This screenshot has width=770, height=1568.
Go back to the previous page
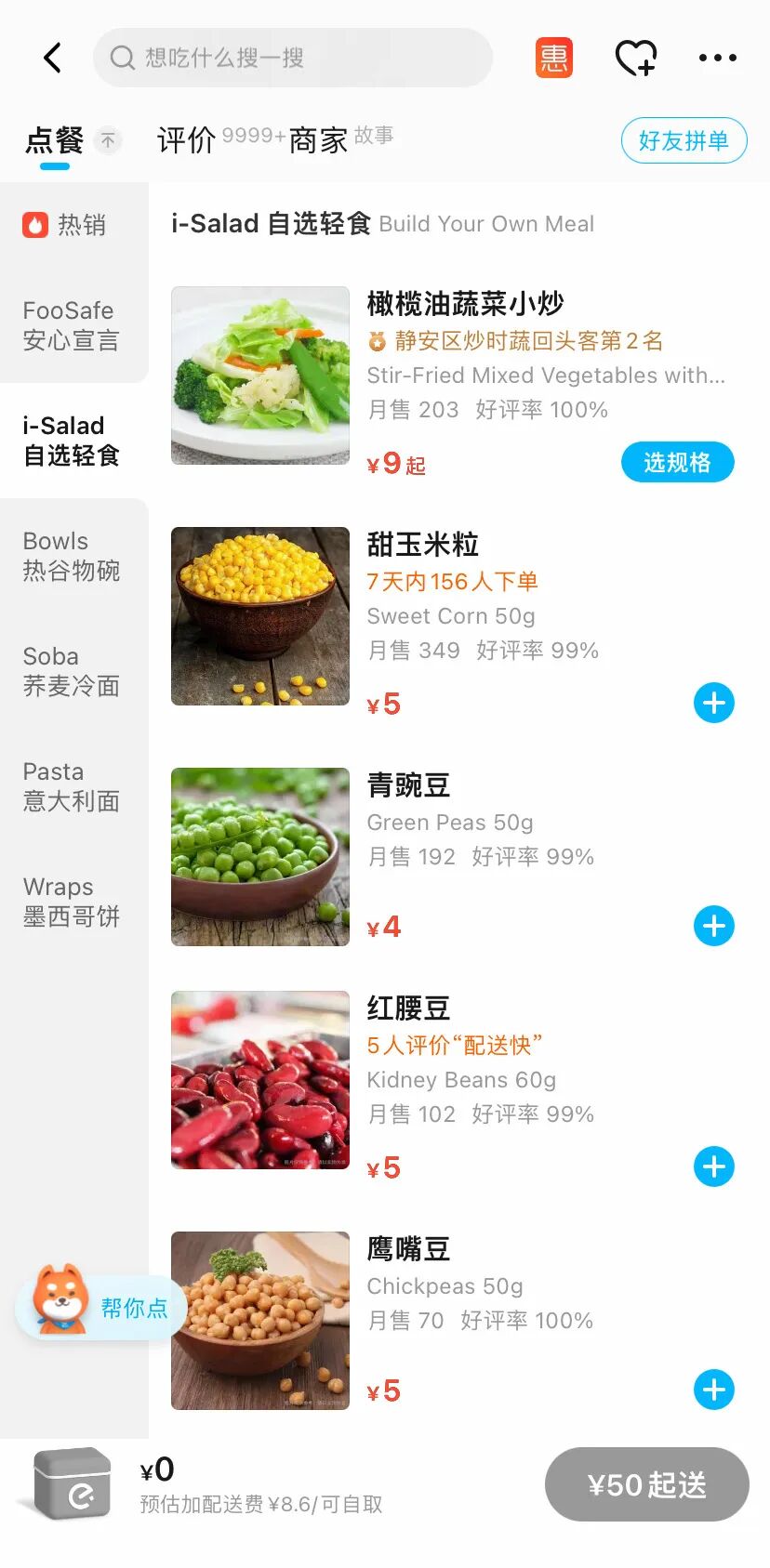pos(53,58)
